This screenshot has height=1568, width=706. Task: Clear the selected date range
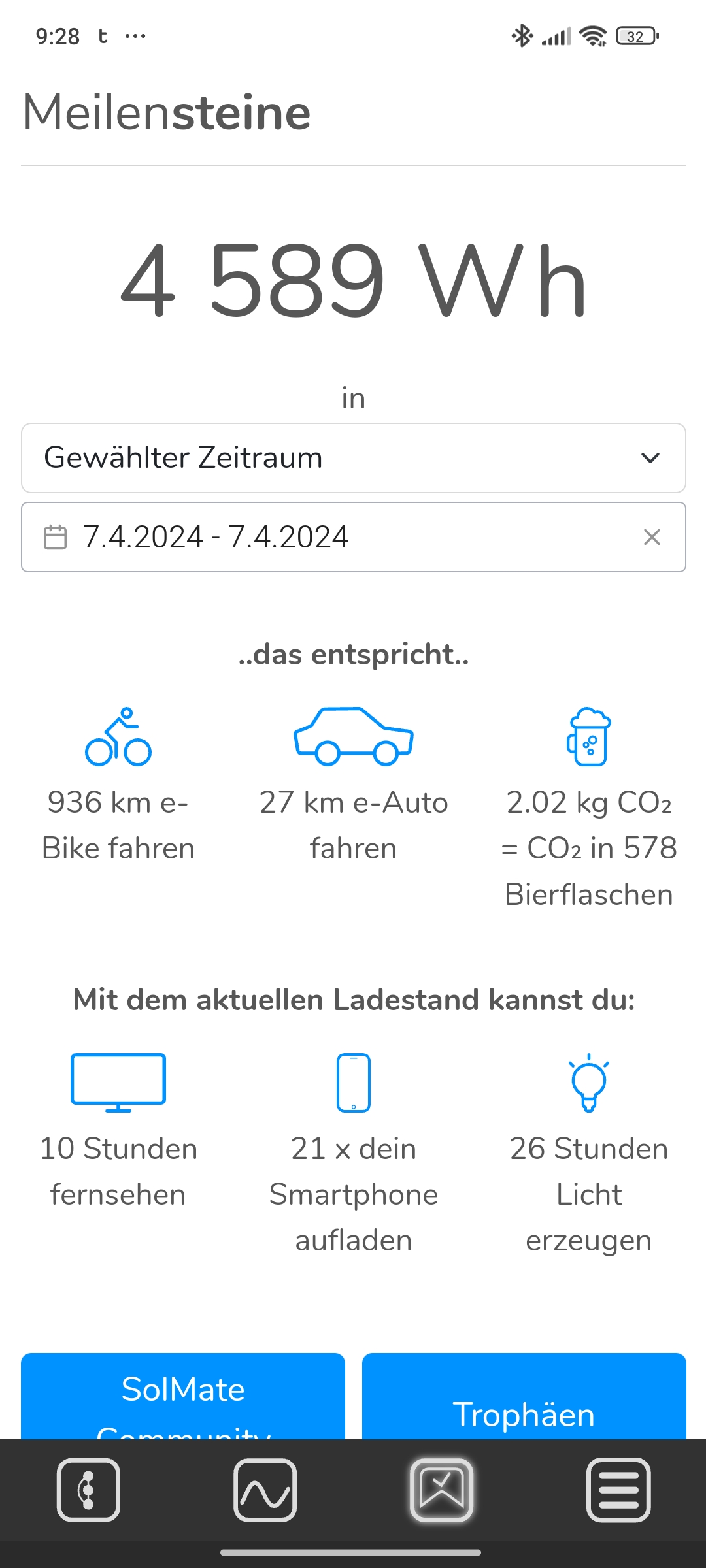[652, 537]
